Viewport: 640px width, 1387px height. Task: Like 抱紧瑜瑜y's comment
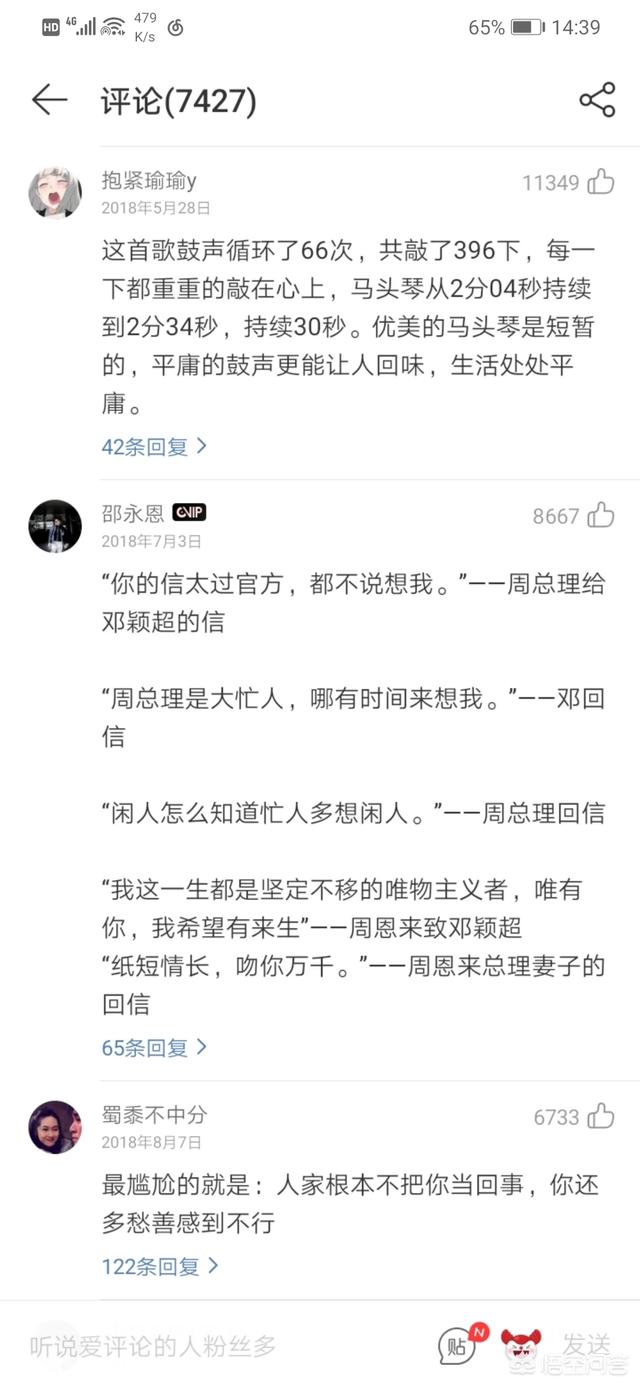pos(601,182)
